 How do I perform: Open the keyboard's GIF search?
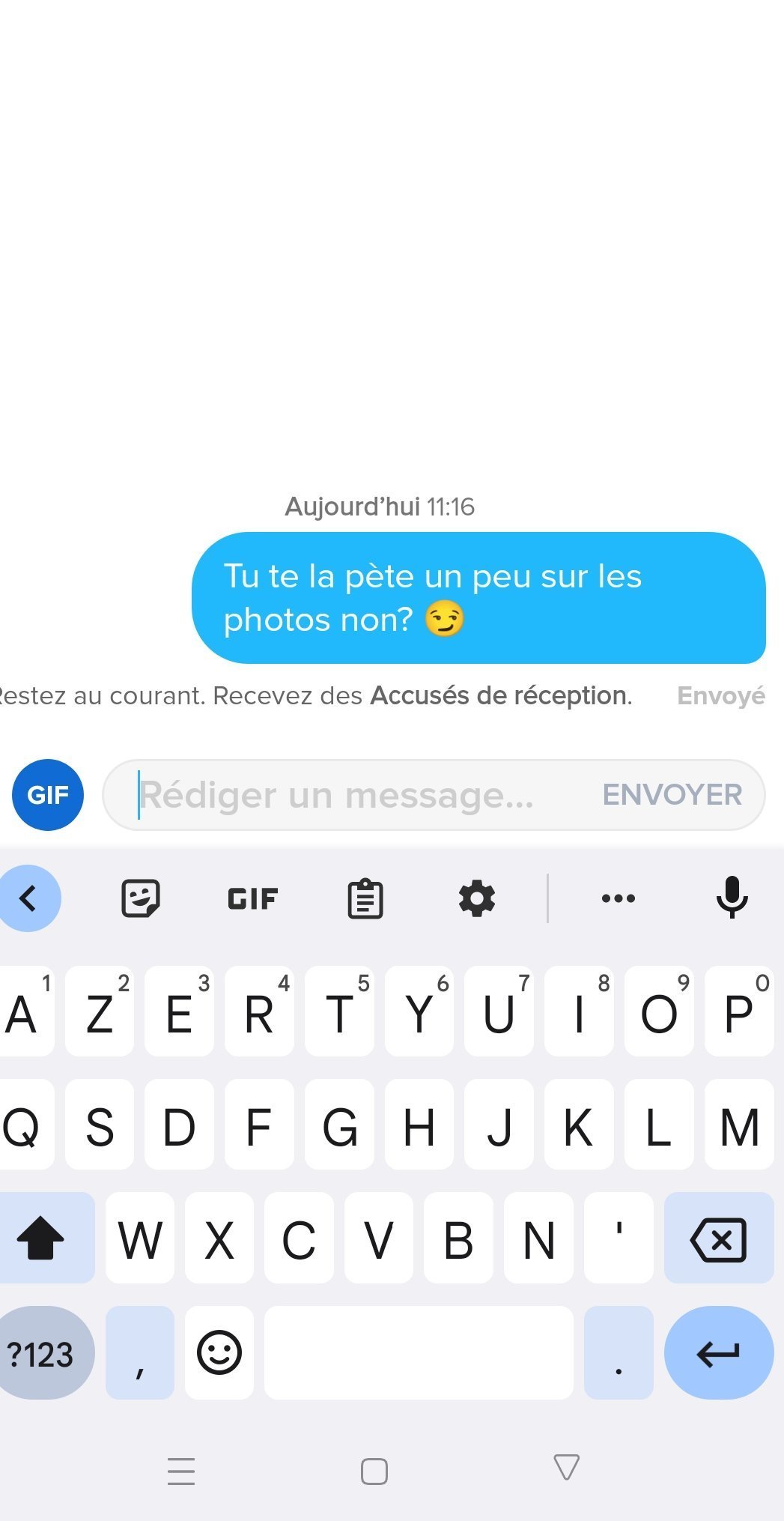[253, 898]
